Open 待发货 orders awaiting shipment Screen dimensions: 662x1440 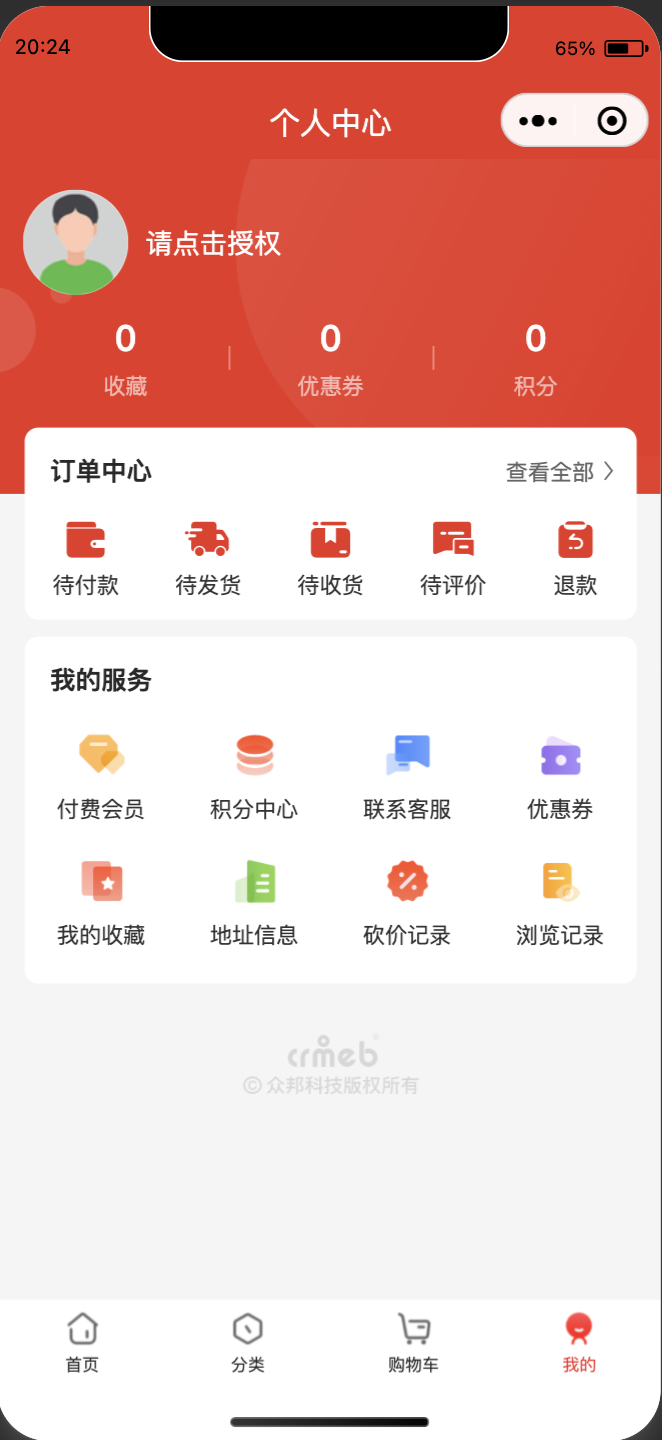pyautogui.click(x=208, y=558)
